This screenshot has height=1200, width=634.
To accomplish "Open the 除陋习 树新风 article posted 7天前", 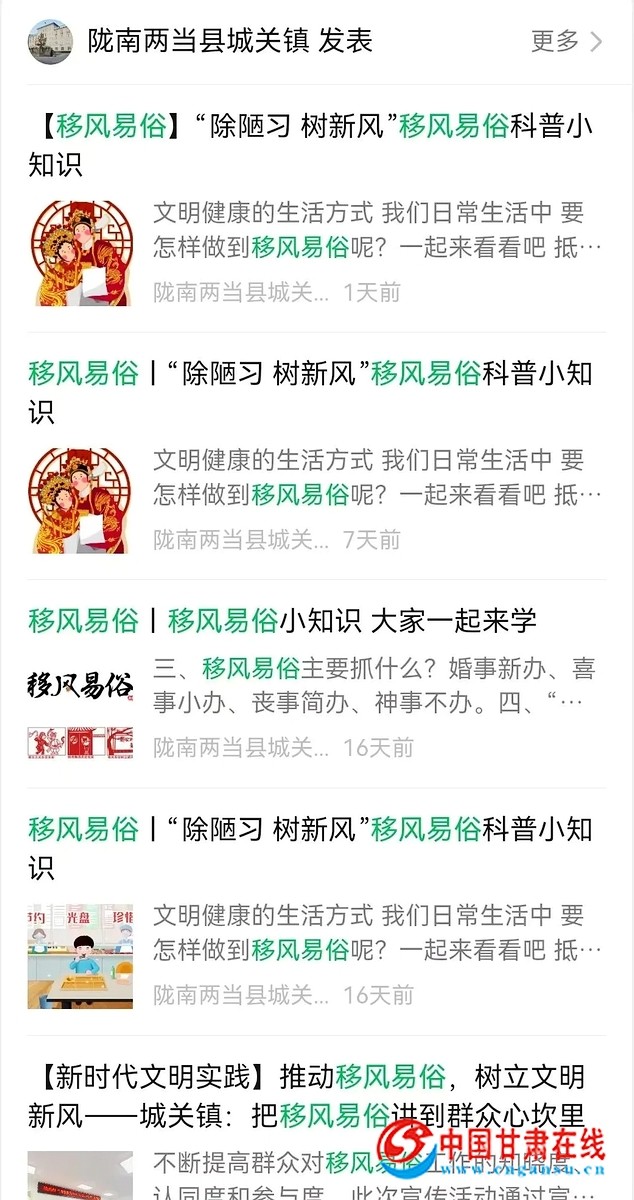I will point(310,392).
